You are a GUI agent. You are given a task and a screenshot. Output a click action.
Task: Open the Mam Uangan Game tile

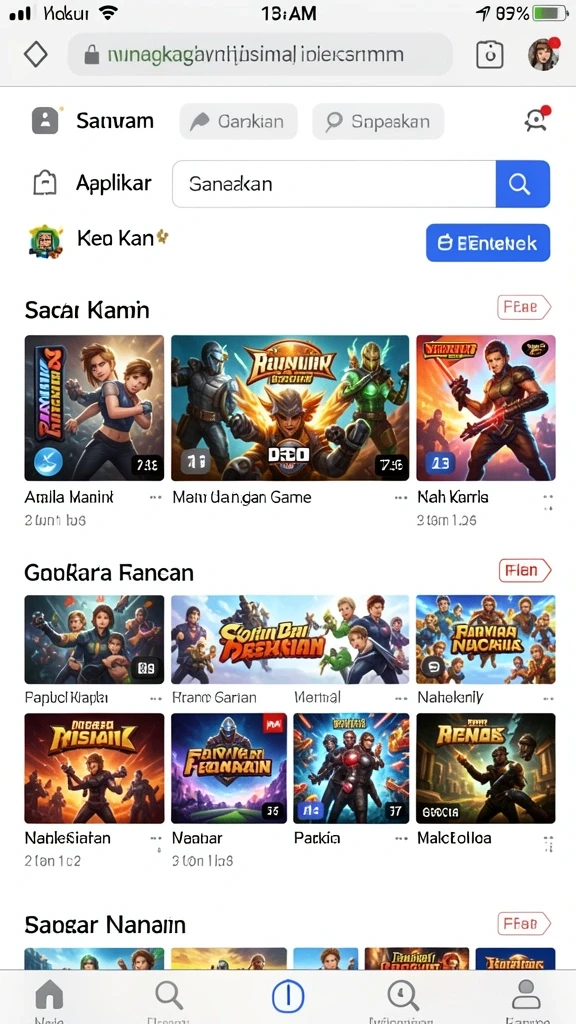[x=290, y=408]
